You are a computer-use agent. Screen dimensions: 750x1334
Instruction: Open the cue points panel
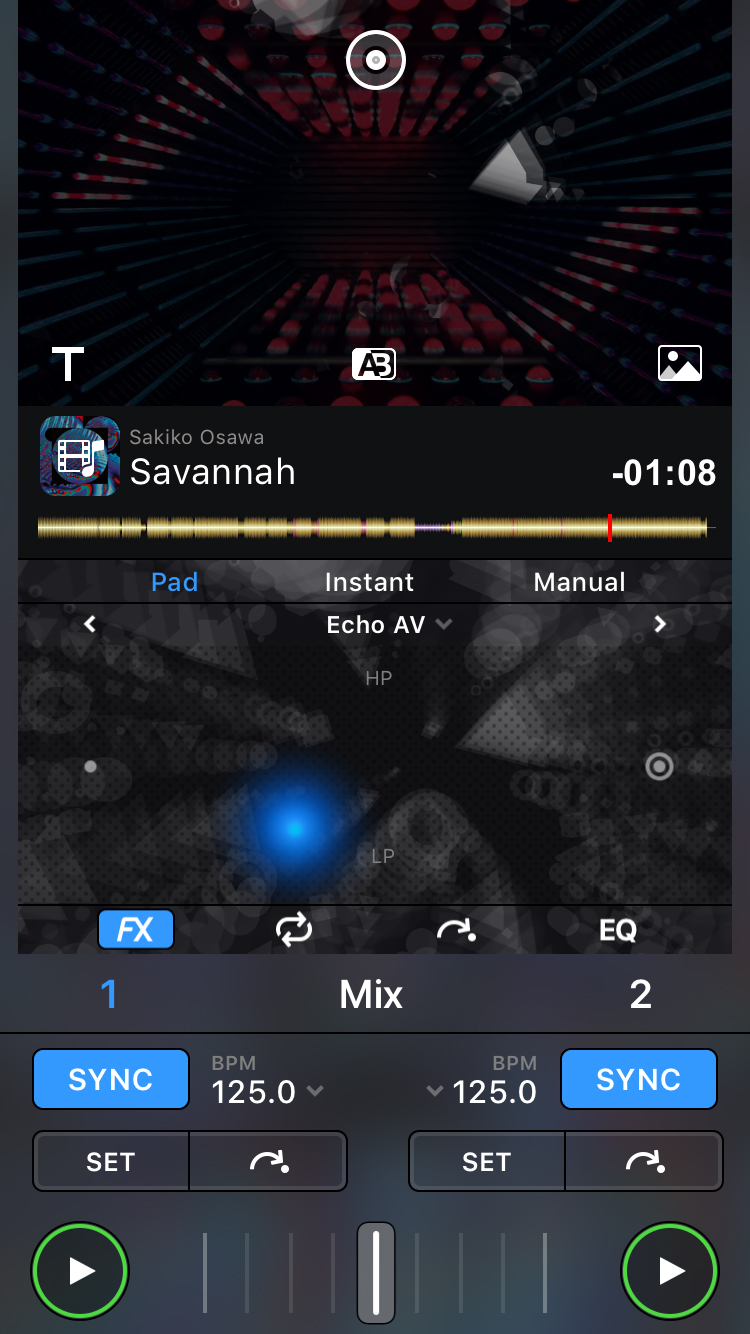coord(456,930)
